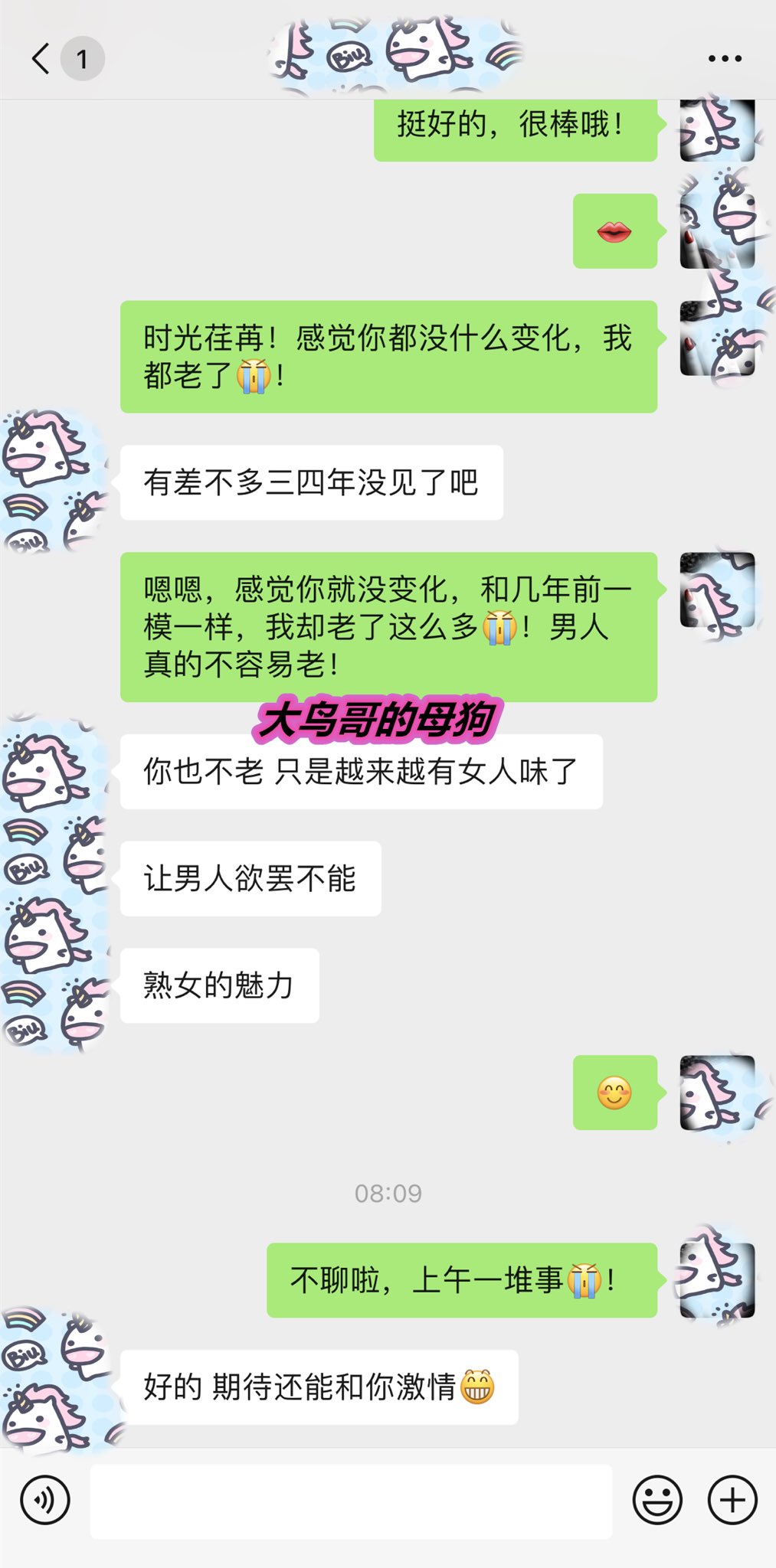The width and height of the screenshot is (776, 1568).
Task: Switch to voice message input
Action: 45,1500
